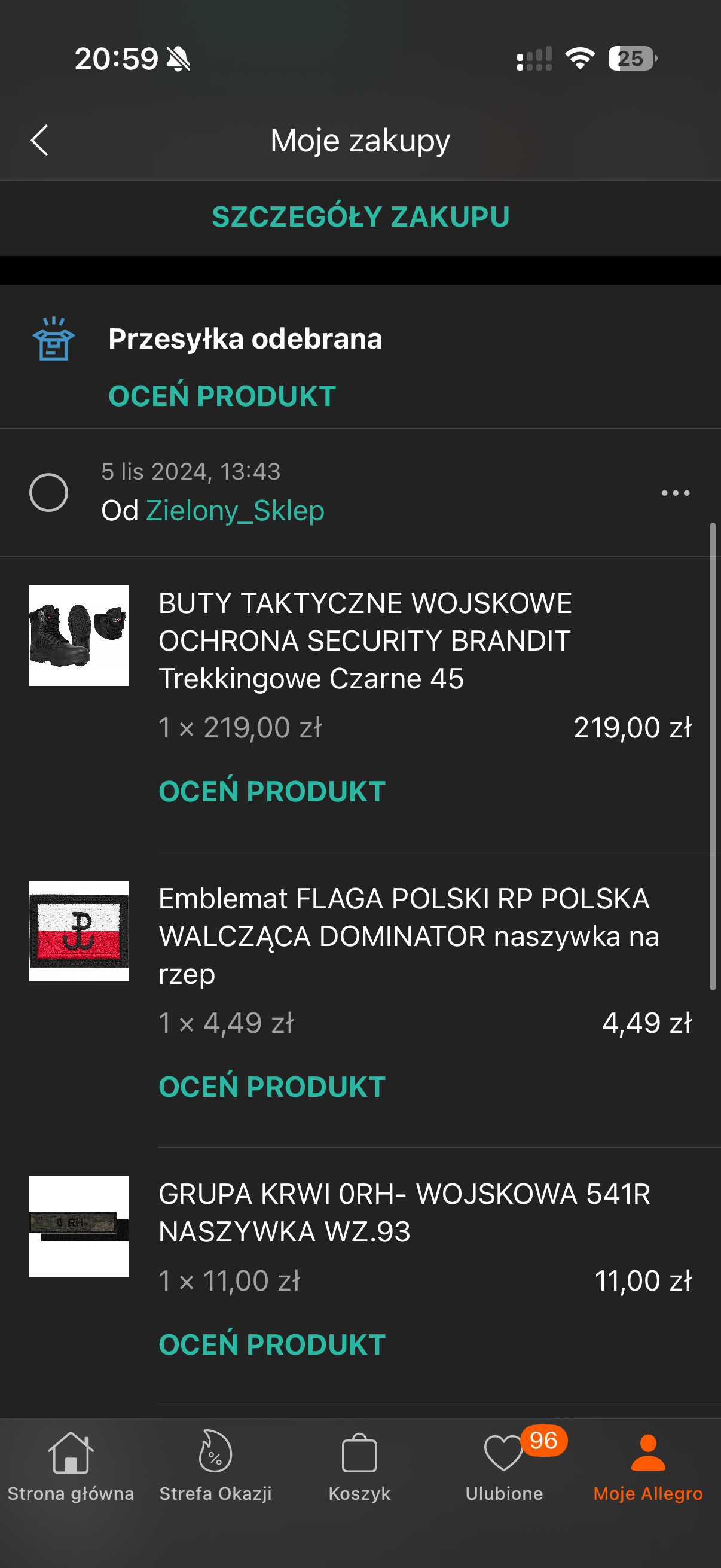The width and height of the screenshot is (721, 1568).
Task: Open Szczegóły zakupu
Action: (360, 217)
